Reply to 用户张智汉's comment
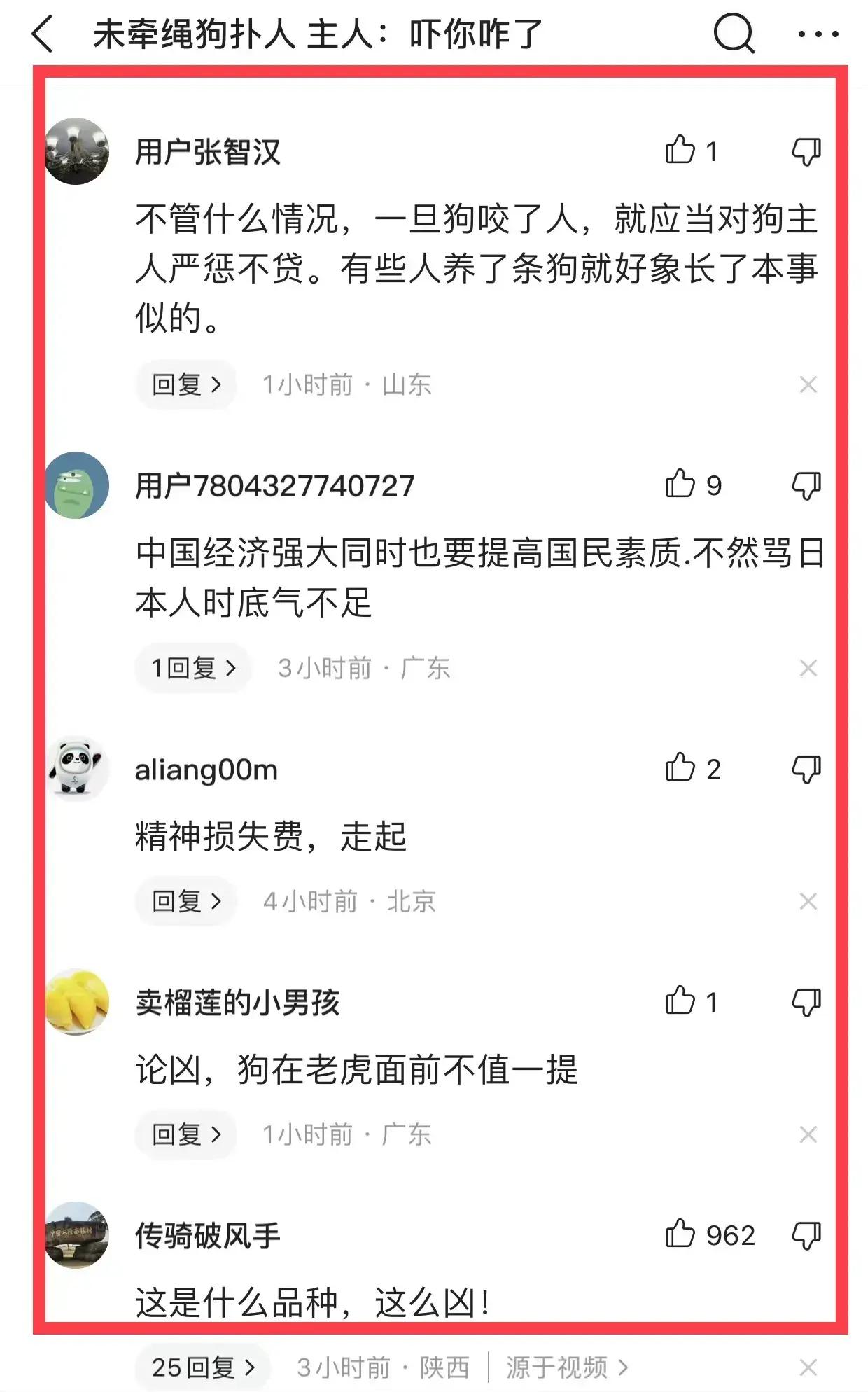The height and width of the screenshot is (1392, 868). (186, 384)
